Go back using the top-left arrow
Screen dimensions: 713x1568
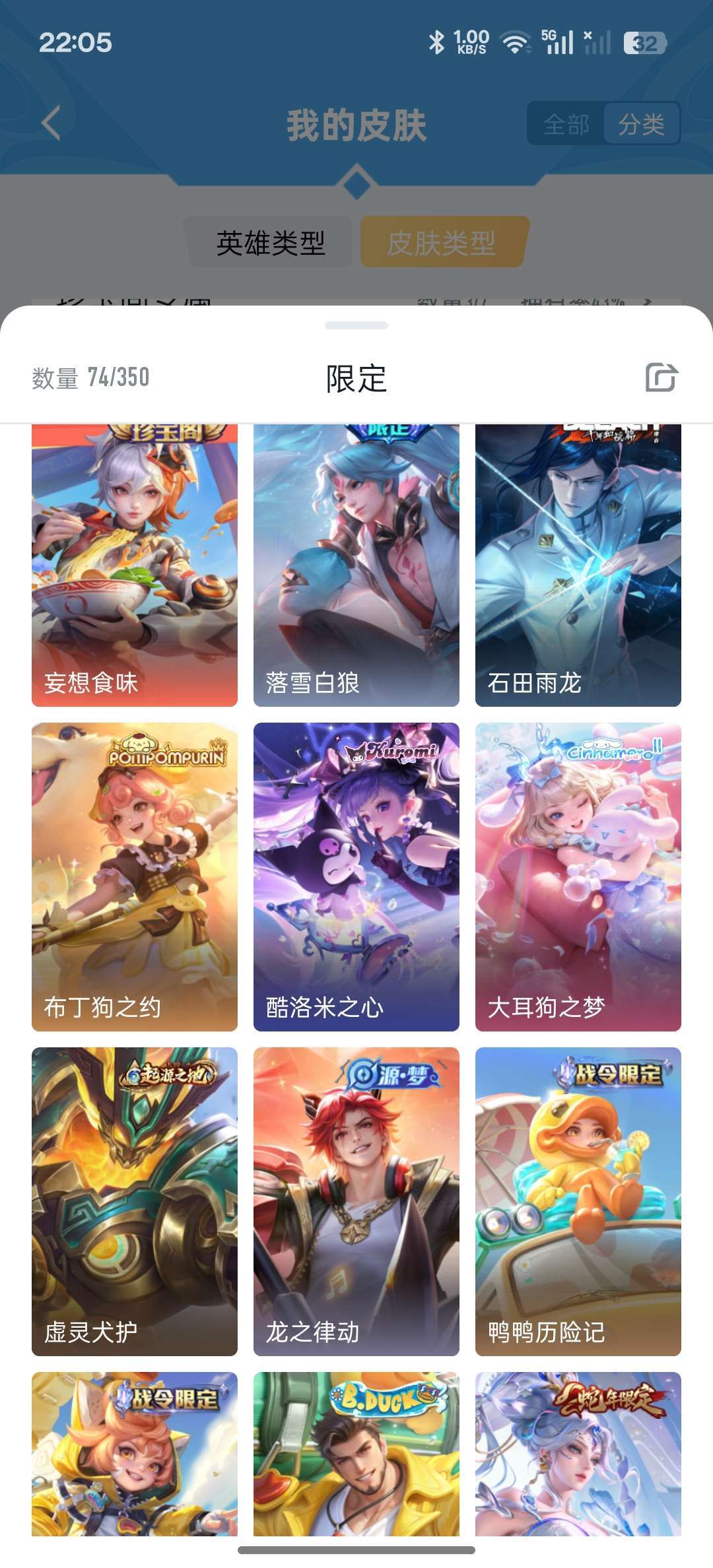tap(51, 123)
